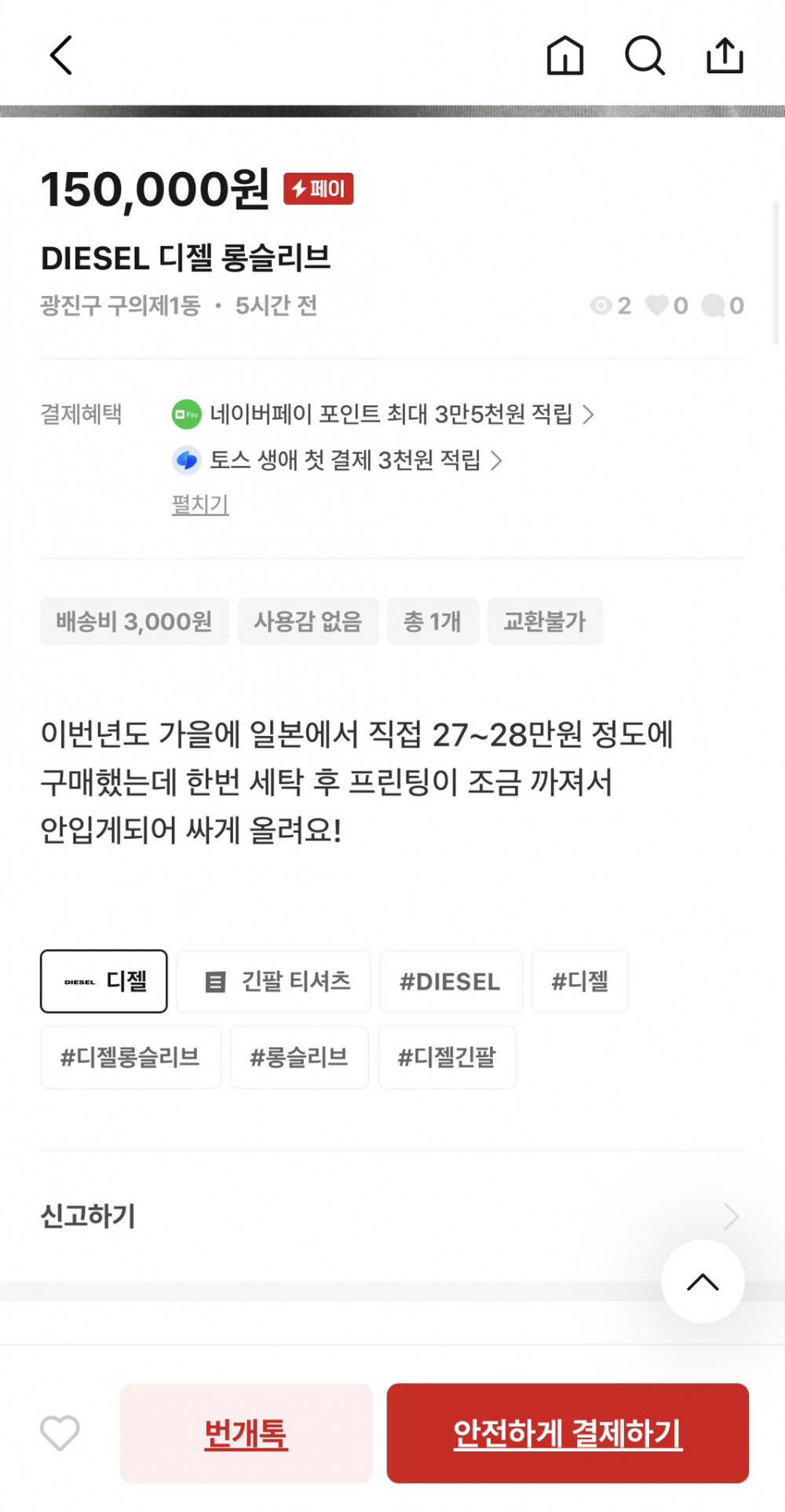Open the home icon
Viewport: 785px width, 1512px height.
point(565,56)
